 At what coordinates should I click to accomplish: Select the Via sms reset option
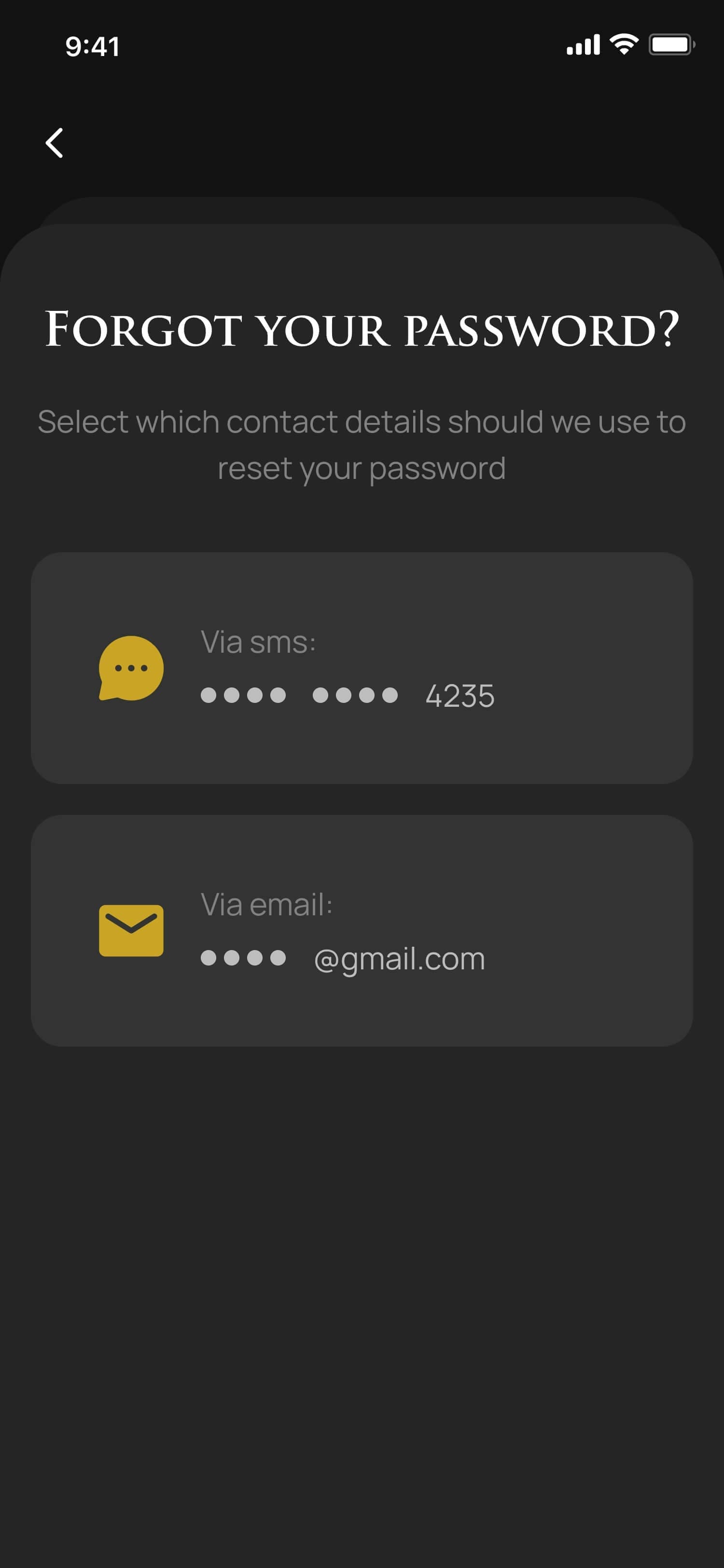pyautogui.click(x=362, y=668)
